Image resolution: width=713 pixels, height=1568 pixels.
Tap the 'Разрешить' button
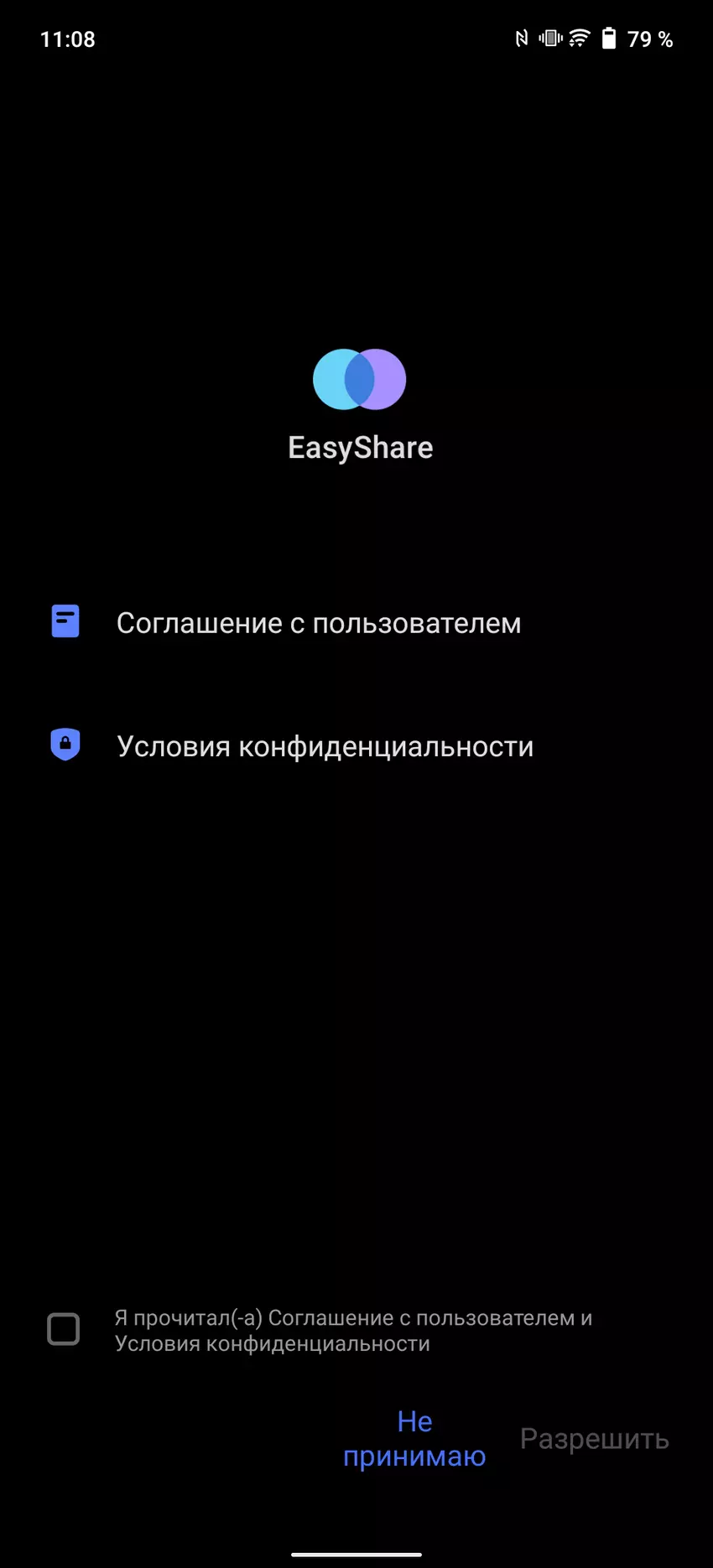(594, 1439)
